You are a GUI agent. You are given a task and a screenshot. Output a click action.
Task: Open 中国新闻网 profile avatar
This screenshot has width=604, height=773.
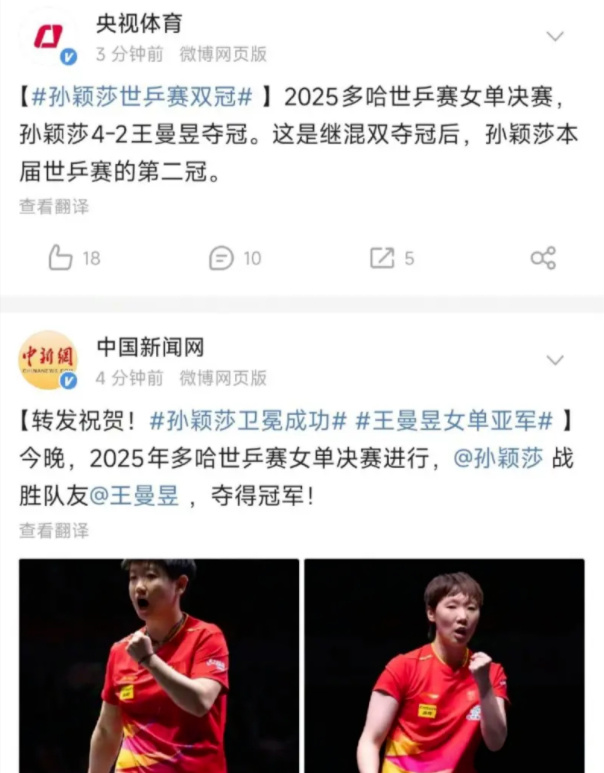(48, 360)
